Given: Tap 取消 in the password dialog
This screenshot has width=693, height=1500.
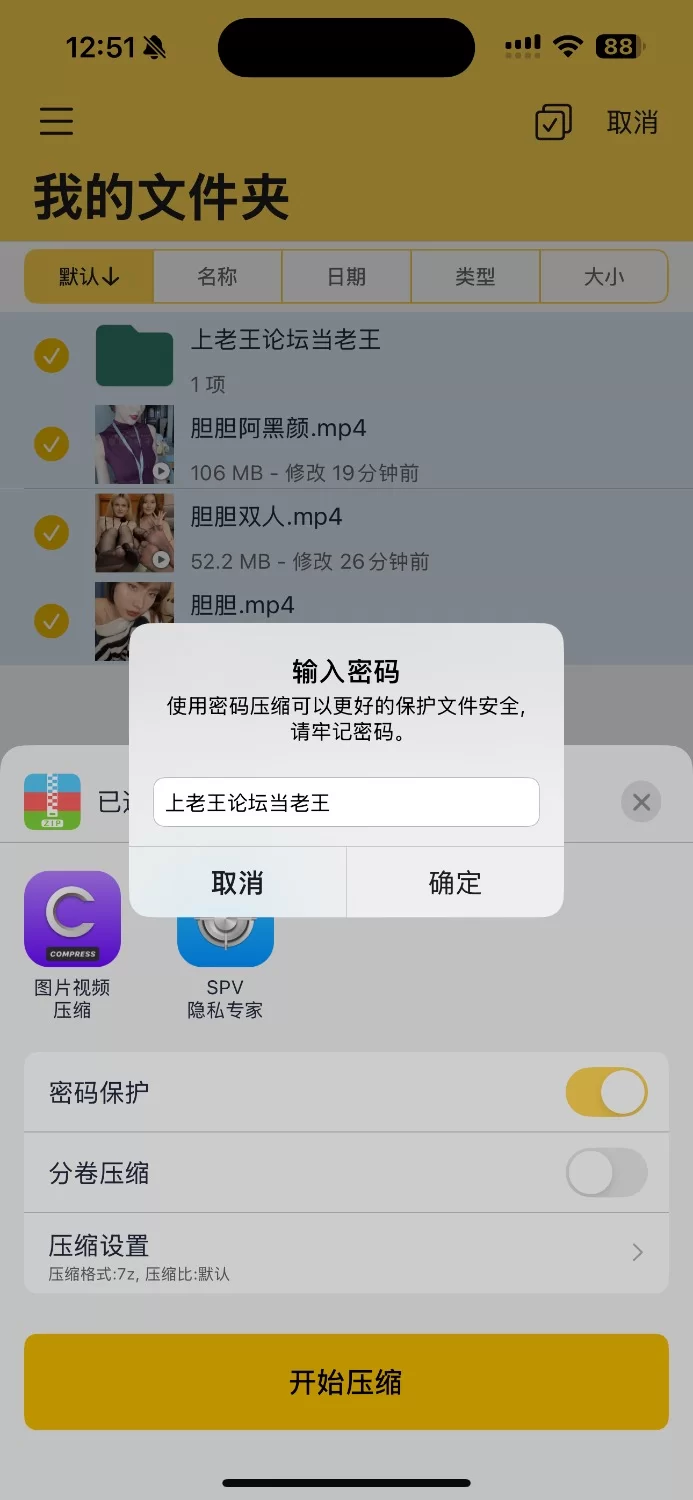Looking at the screenshot, I should point(237,882).
